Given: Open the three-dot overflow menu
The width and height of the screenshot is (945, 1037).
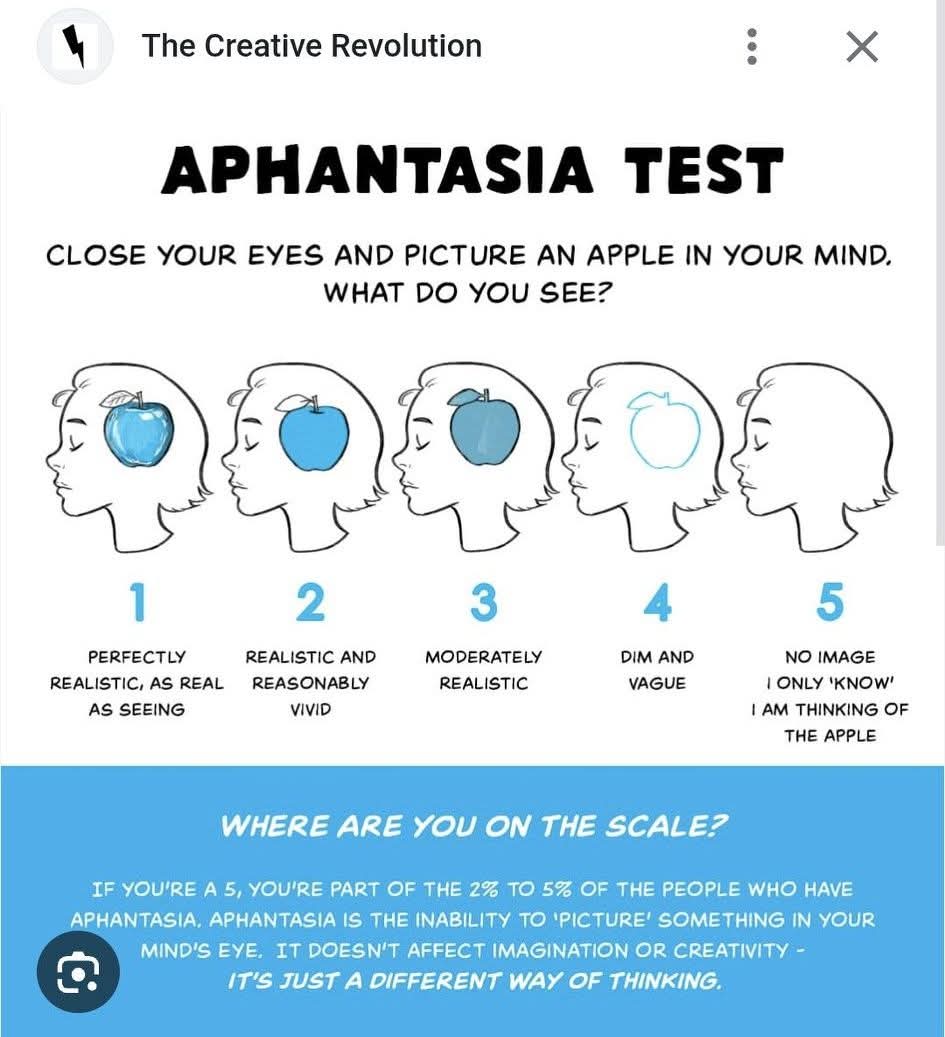Looking at the screenshot, I should point(752,46).
